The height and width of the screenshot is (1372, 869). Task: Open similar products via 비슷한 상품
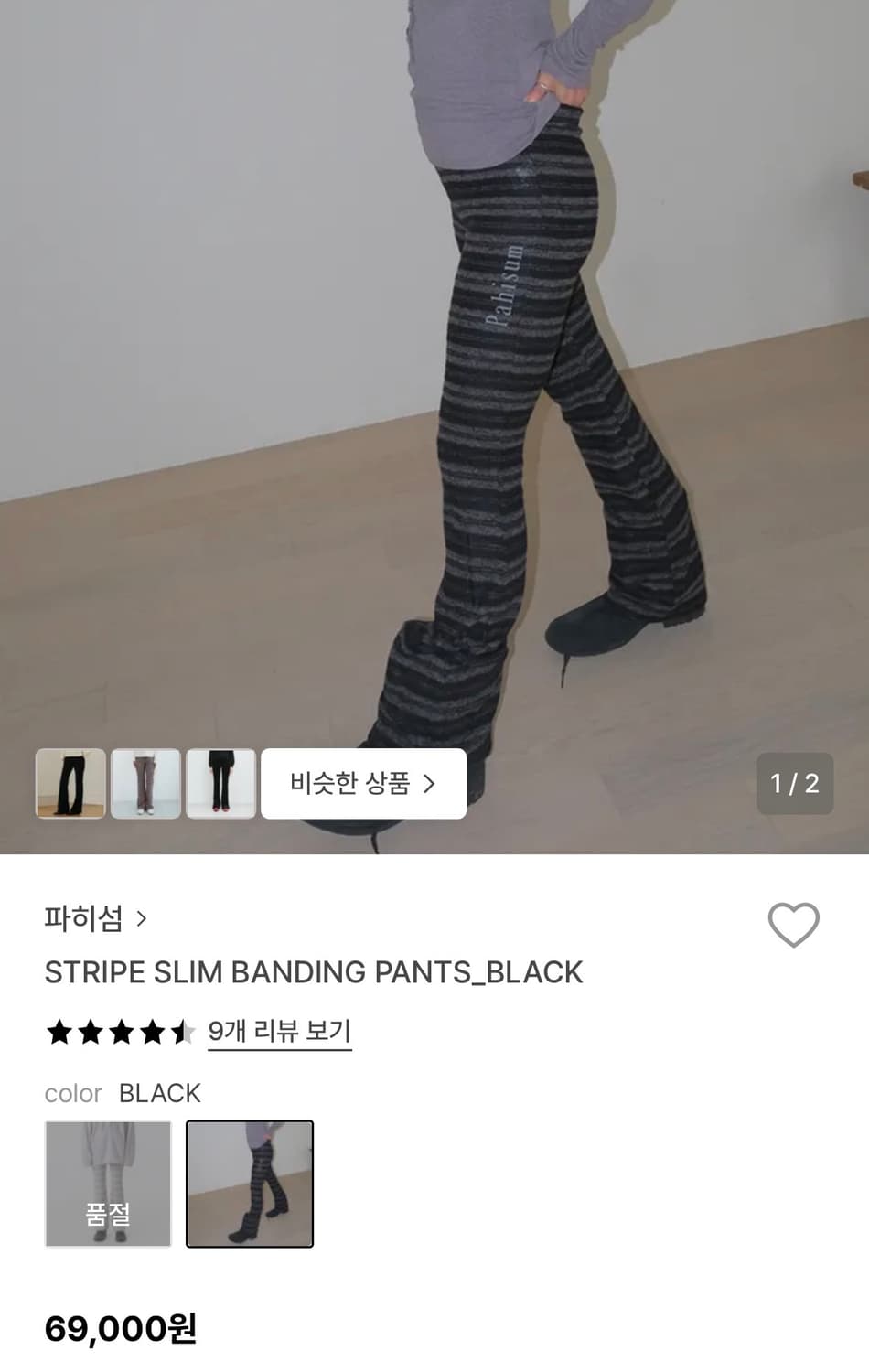[x=362, y=784]
